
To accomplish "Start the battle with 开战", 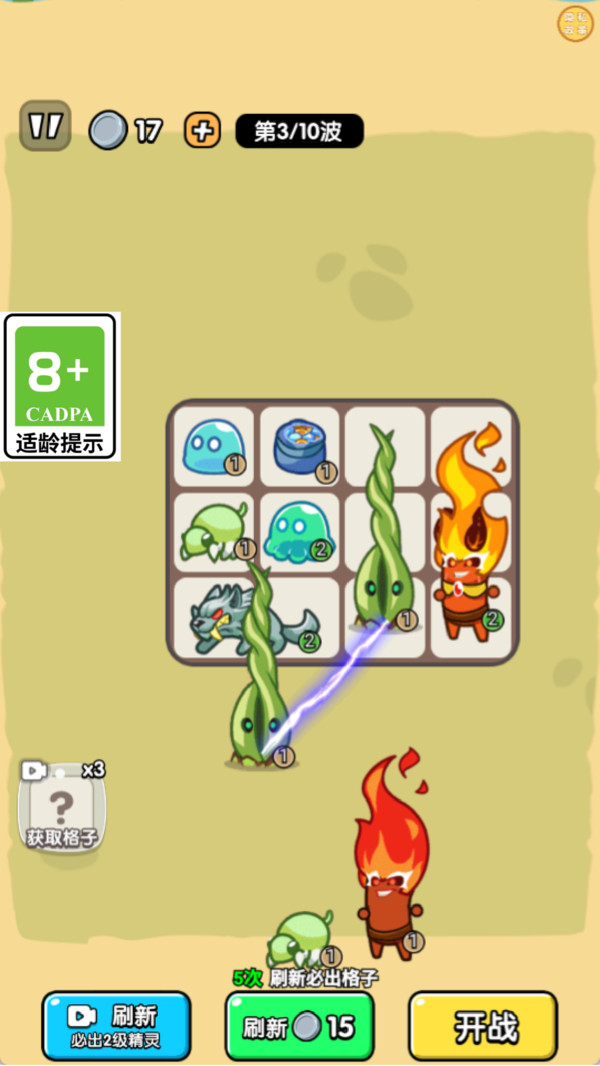I will pyautogui.click(x=483, y=1026).
